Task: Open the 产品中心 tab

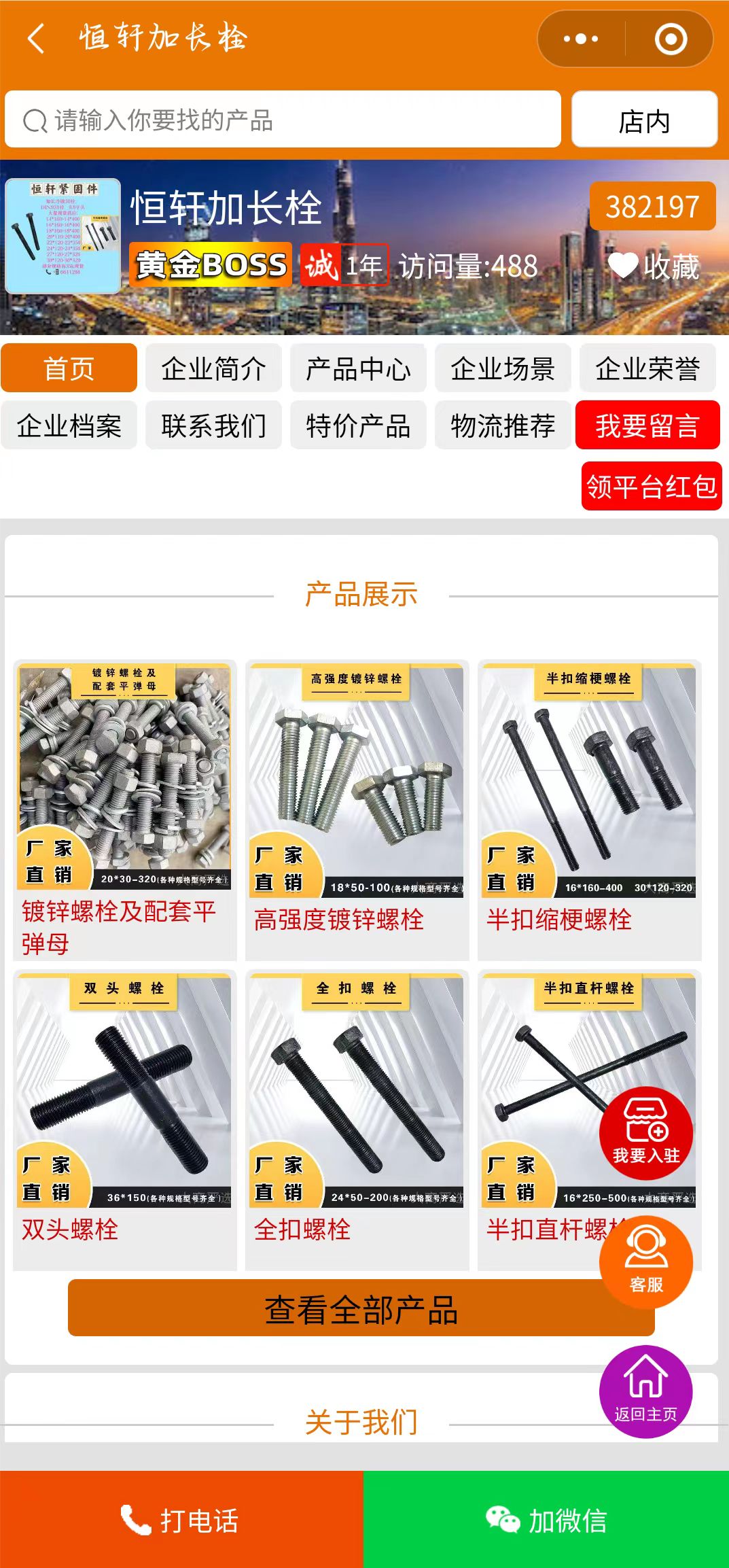Action: coord(358,369)
